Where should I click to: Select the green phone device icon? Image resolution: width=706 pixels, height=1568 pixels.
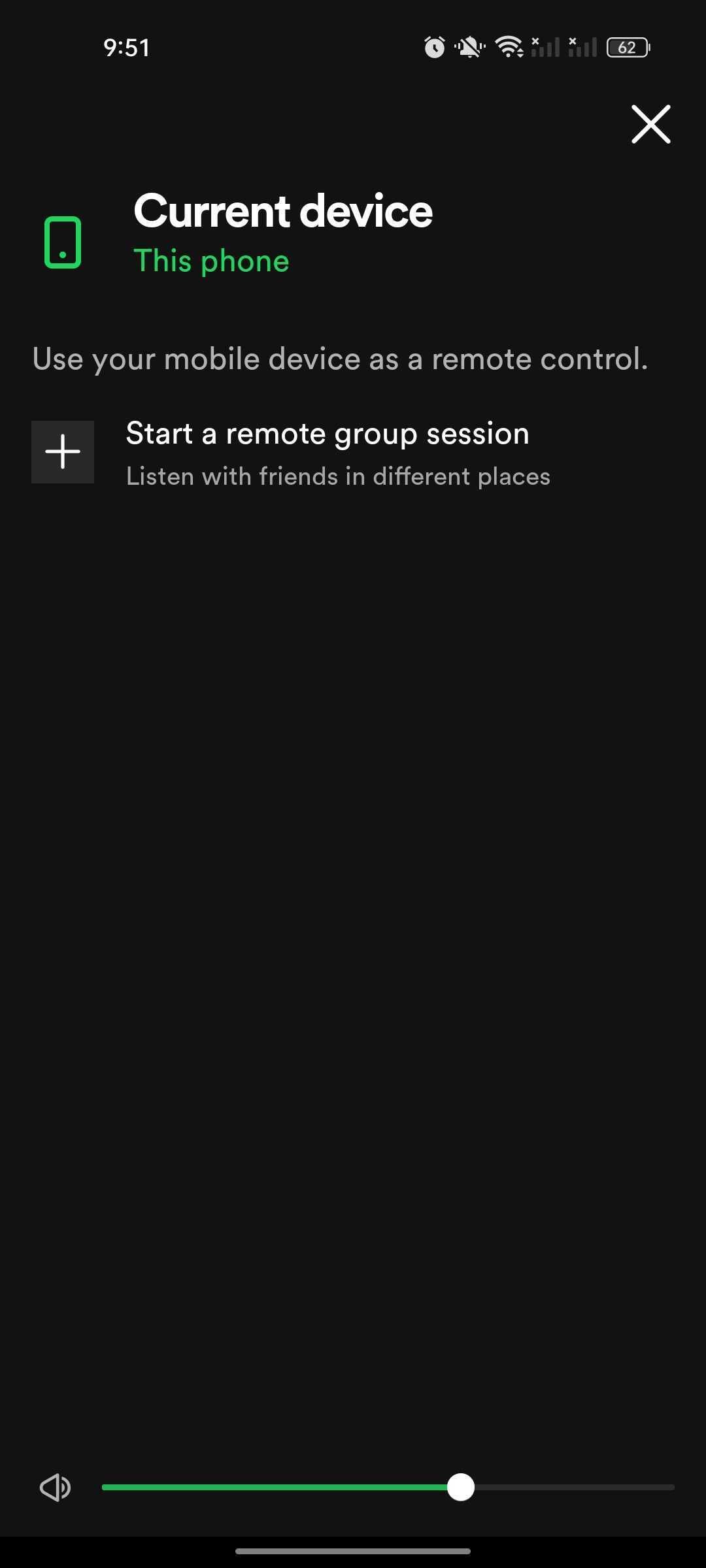coord(63,241)
